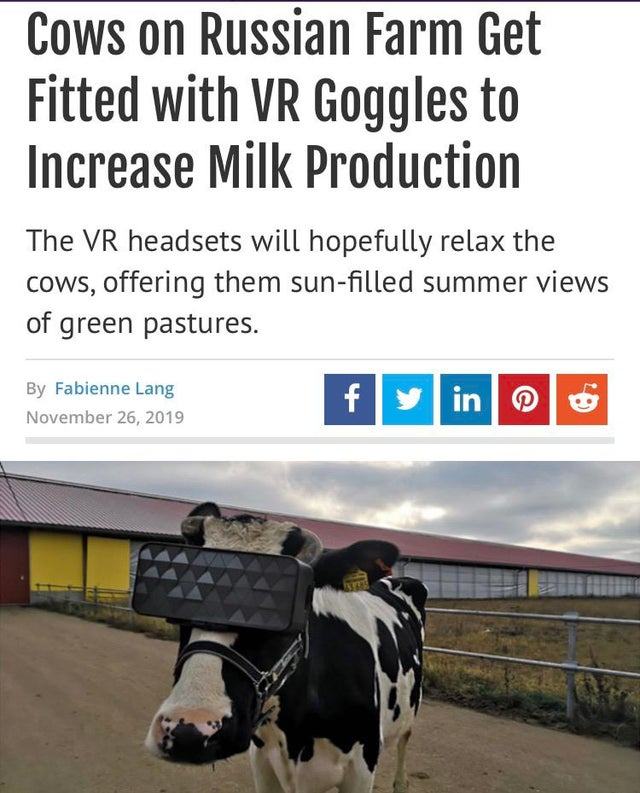Share the article on Facebook
The image size is (640, 793).
(x=350, y=400)
